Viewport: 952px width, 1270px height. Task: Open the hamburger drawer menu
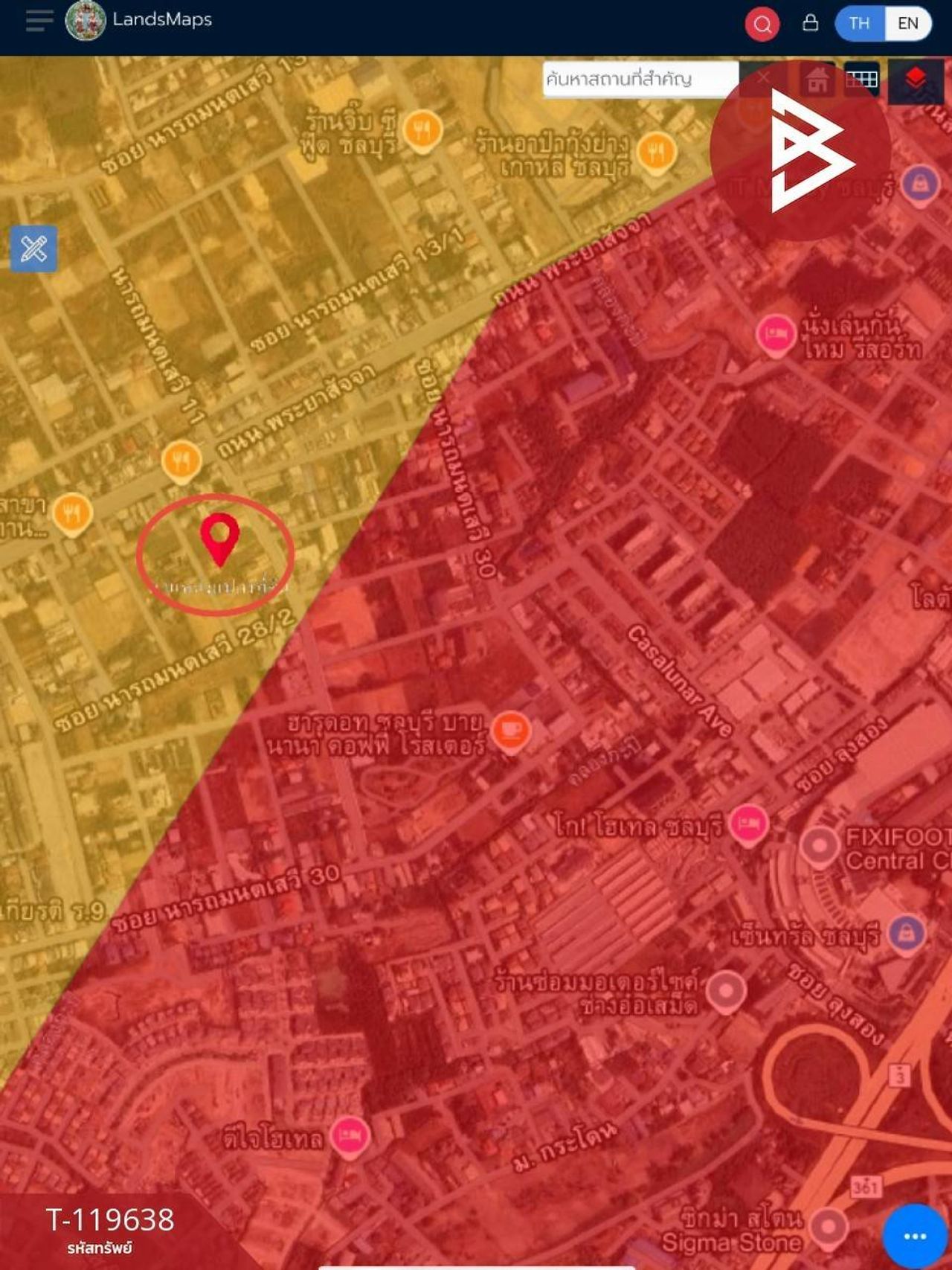pyautogui.click(x=39, y=21)
